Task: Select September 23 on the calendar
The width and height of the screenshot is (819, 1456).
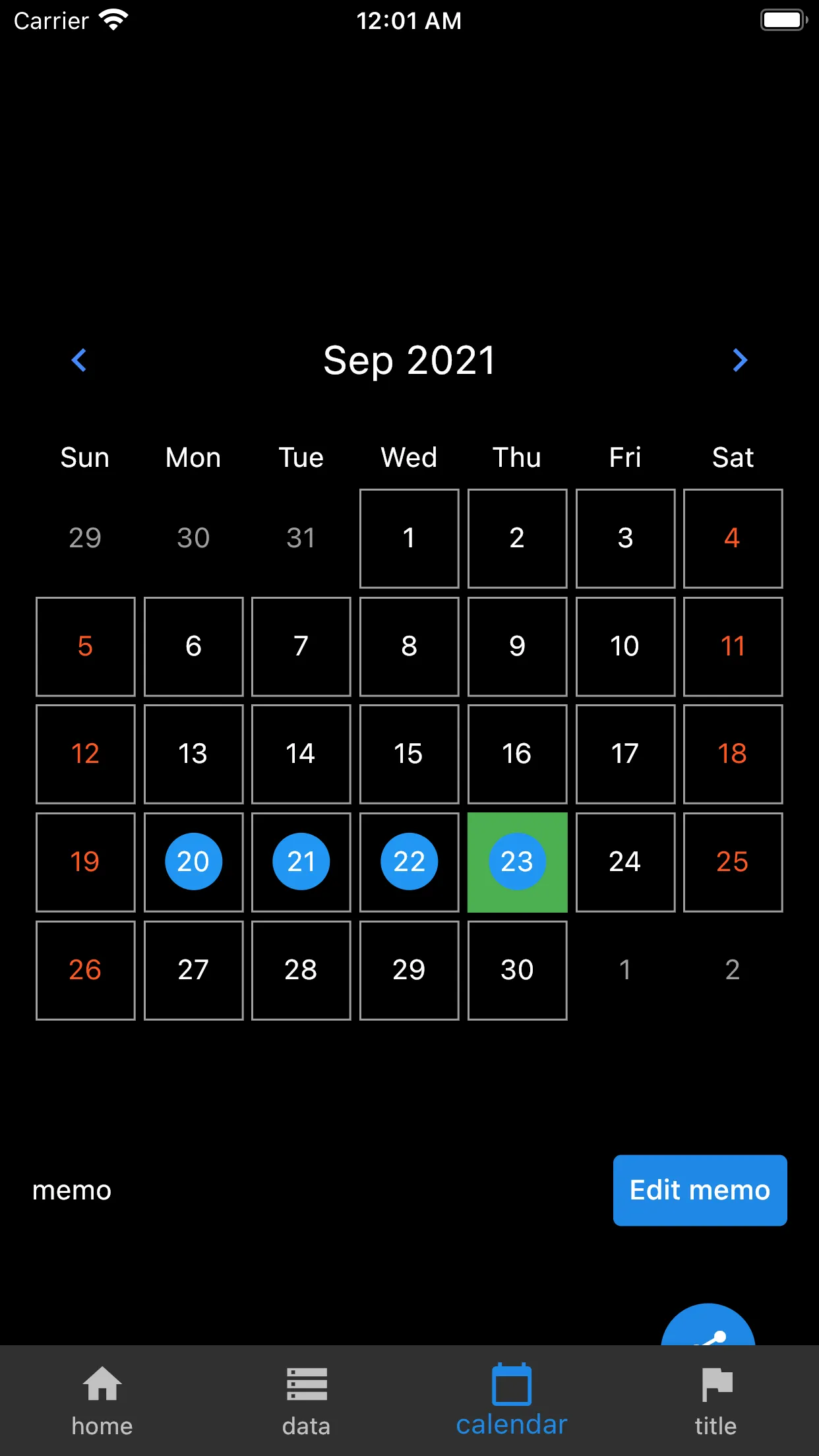Action: 517,862
